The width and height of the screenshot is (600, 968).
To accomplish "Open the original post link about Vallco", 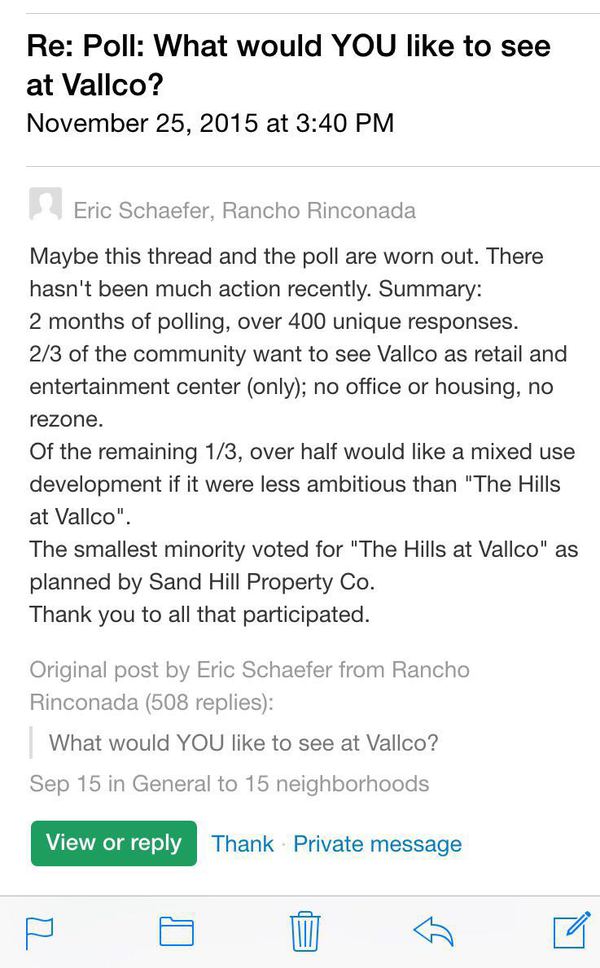I will (x=243, y=743).
